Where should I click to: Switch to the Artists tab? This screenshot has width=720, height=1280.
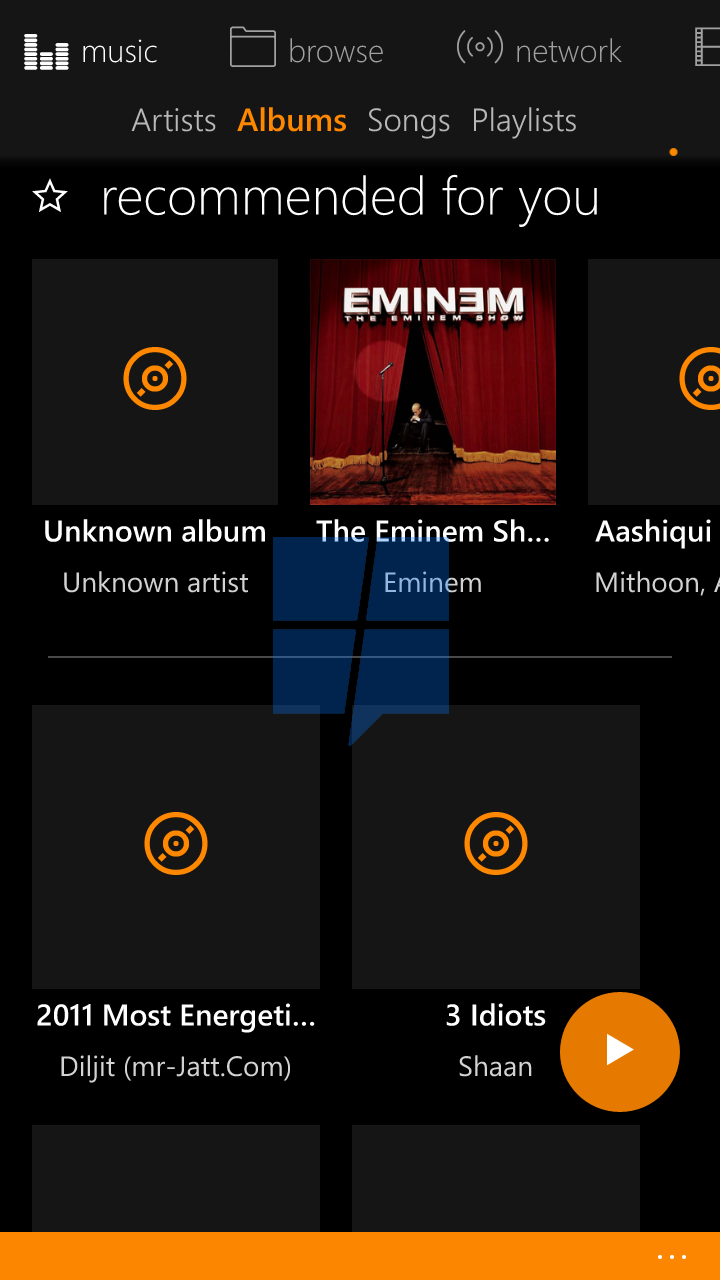tap(174, 121)
